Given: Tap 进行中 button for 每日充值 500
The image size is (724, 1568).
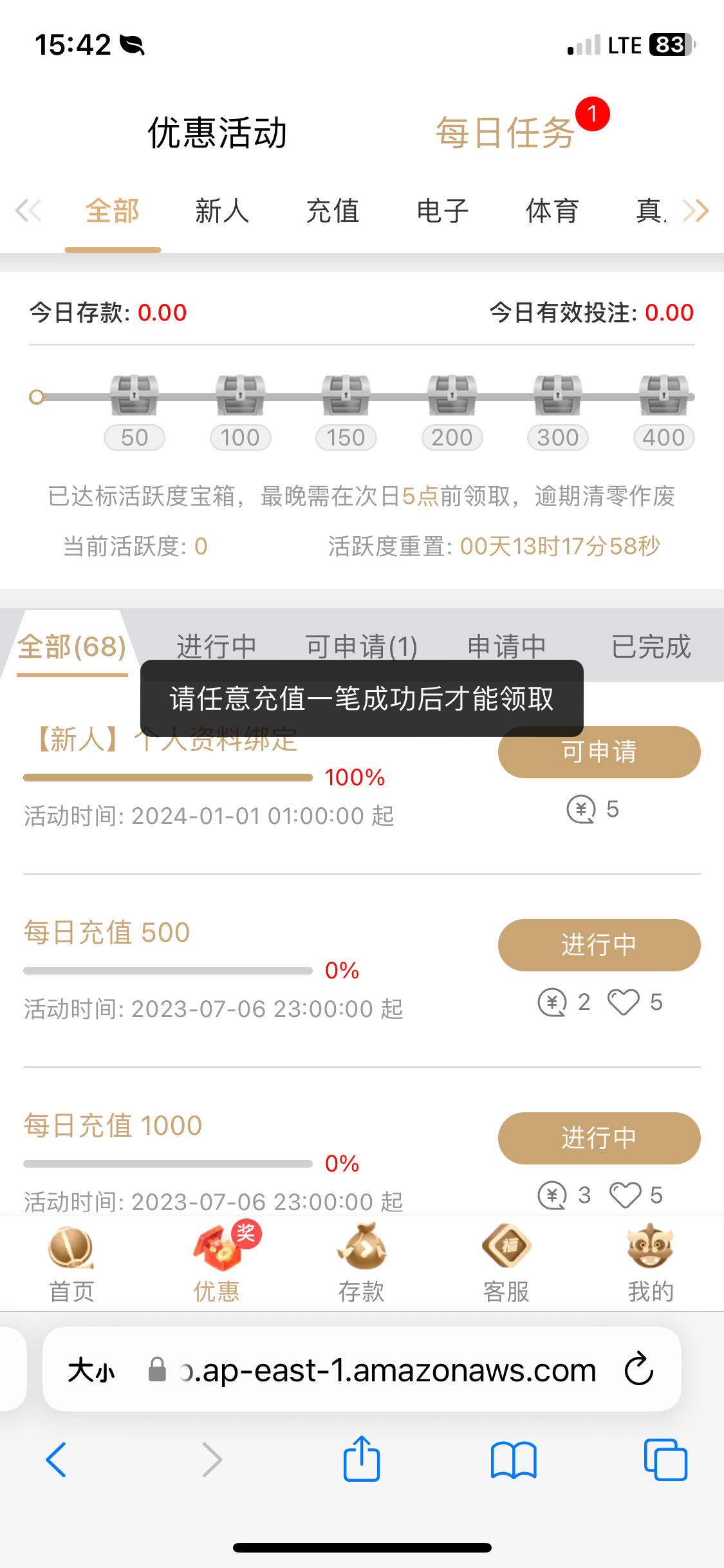Looking at the screenshot, I should 599,945.
